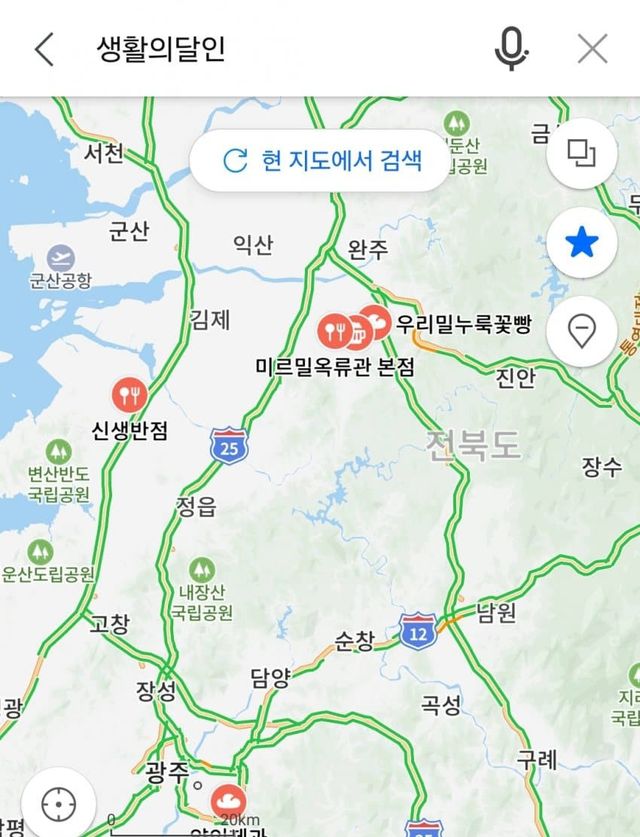Go back using the back arrow

pos(44,49)
